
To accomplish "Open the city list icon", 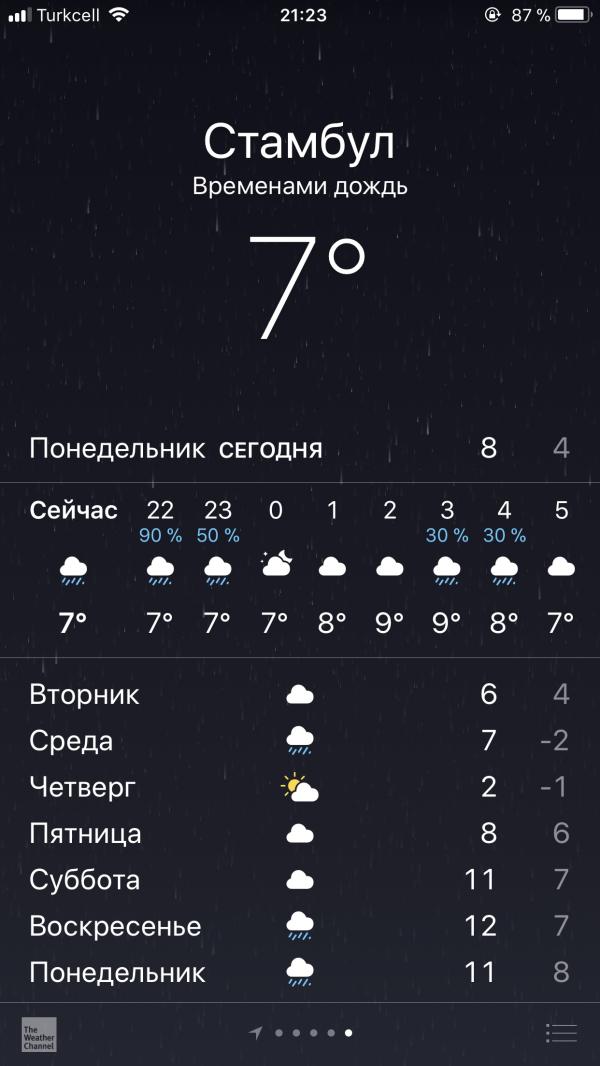I will click(561, 1034).
